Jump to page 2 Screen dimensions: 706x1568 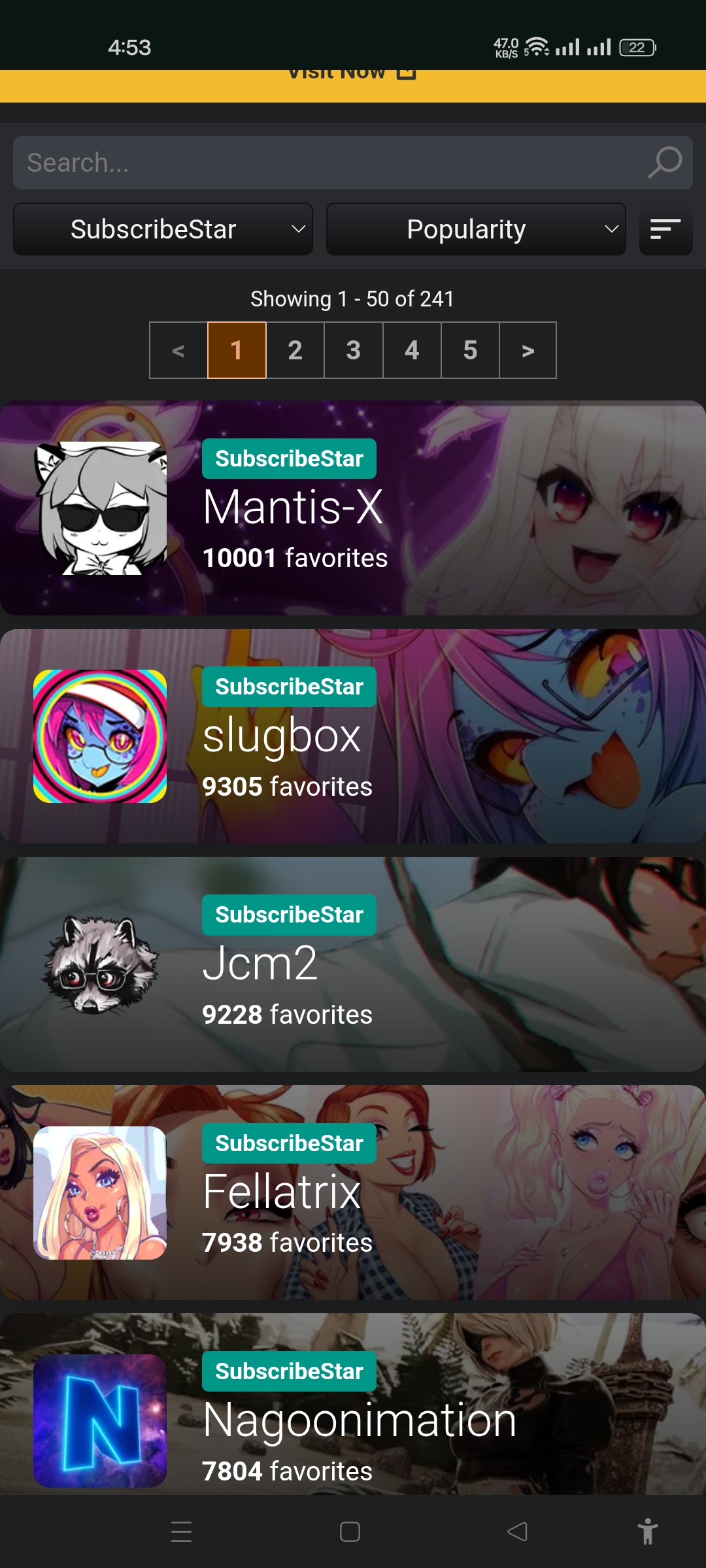295,350
